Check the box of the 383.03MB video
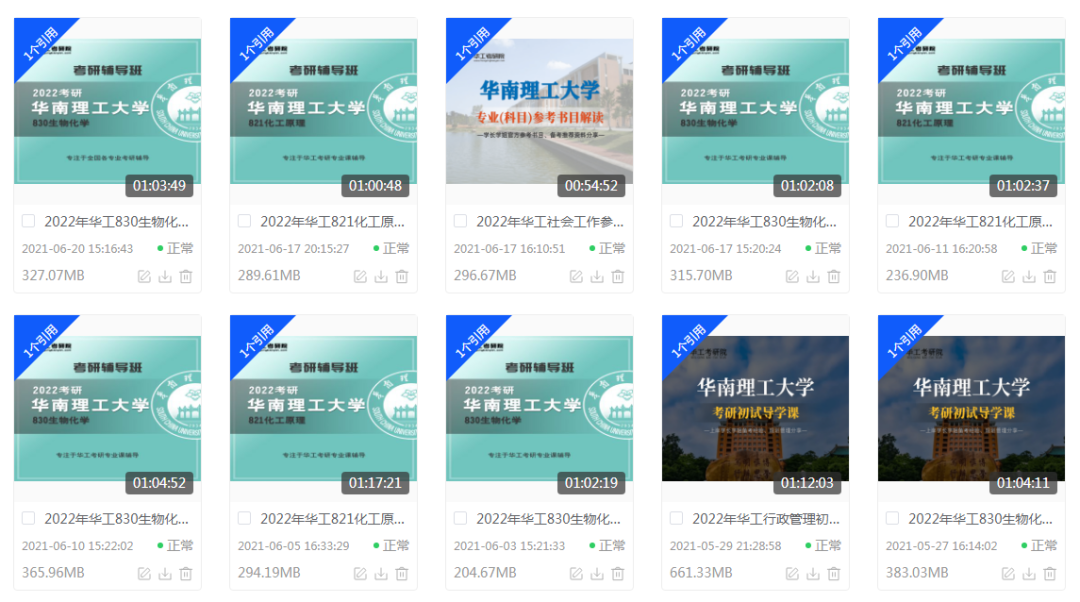Screen dimensions: 1080x602 click(x=892, y=518)
